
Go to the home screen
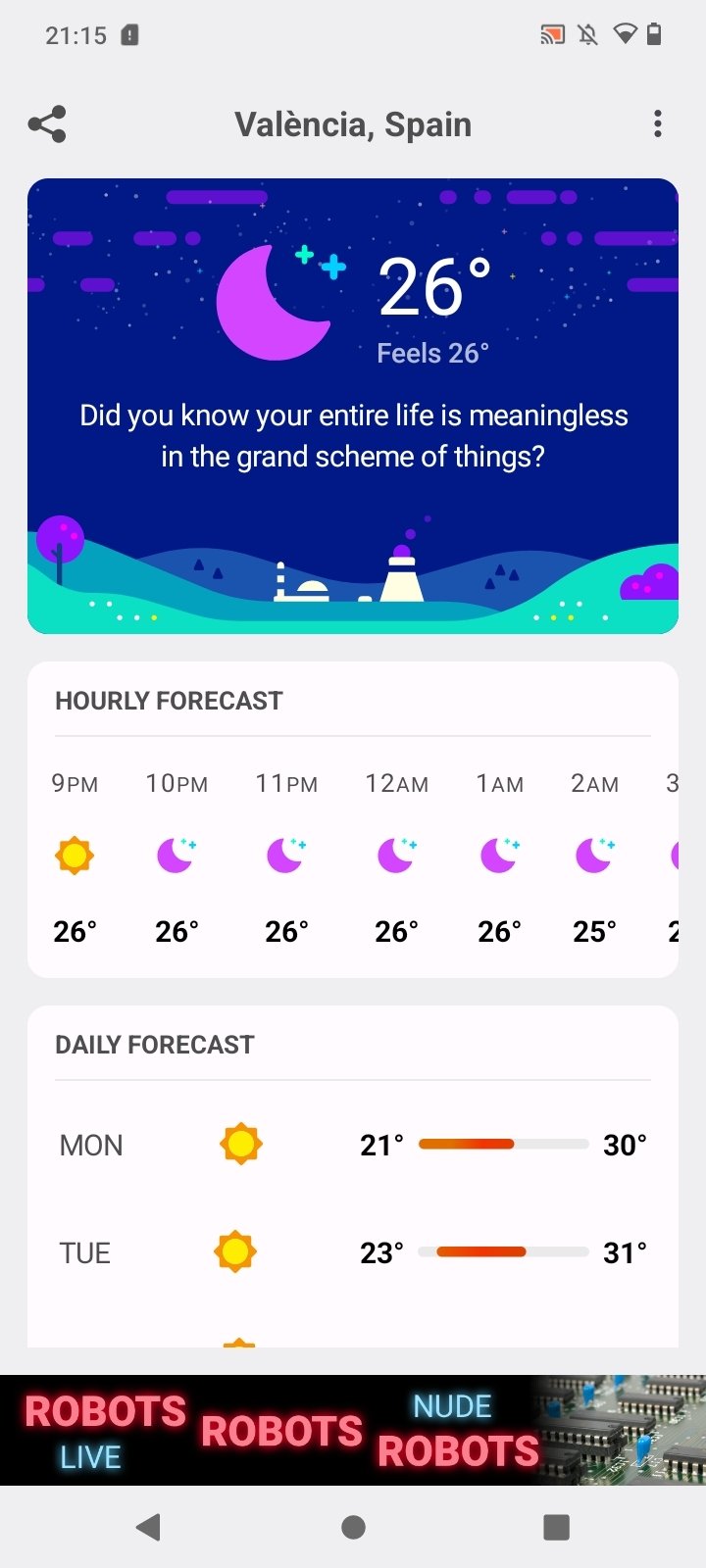click(x=353, y=1527)
